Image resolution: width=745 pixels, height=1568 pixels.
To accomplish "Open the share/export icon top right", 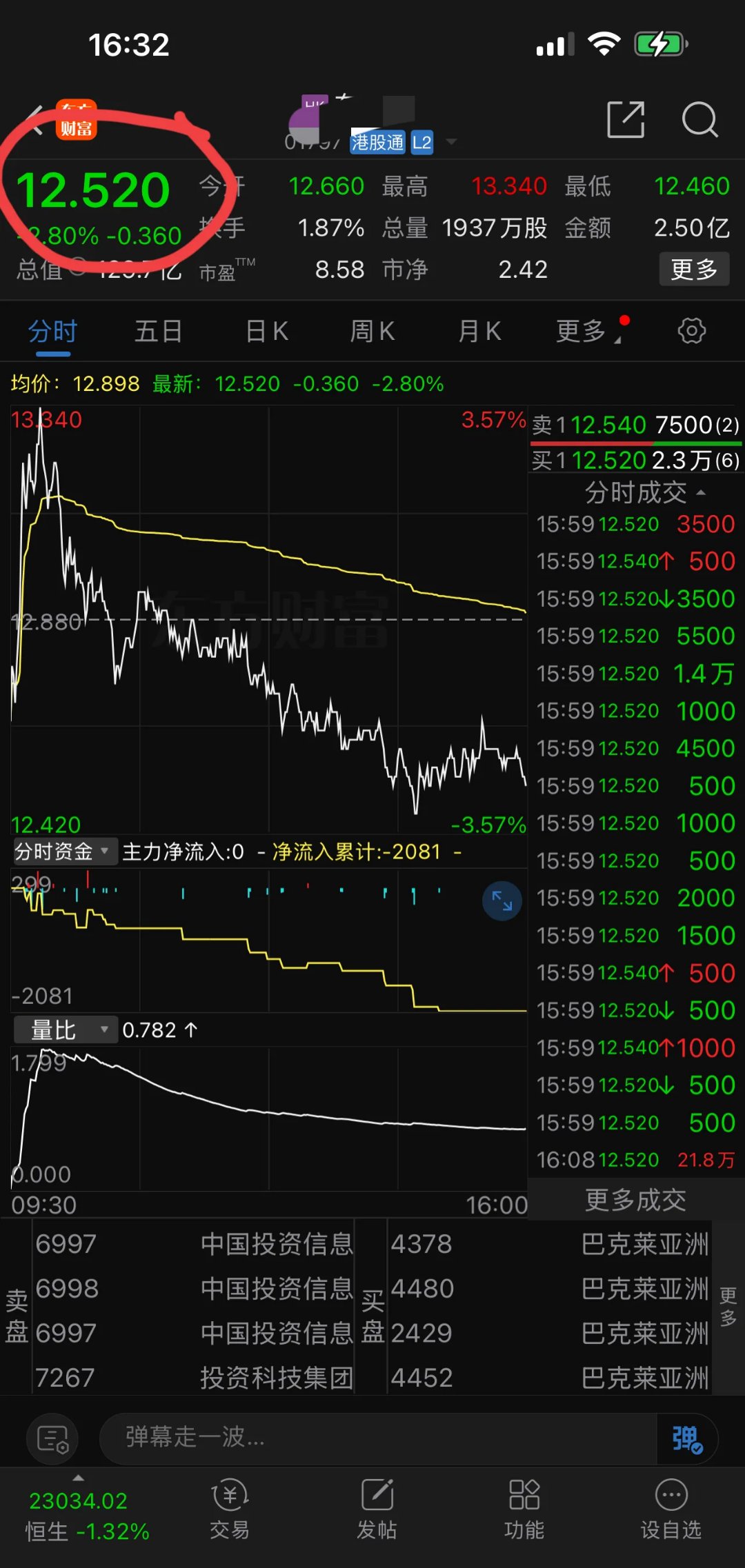I will tap(626, 119).
